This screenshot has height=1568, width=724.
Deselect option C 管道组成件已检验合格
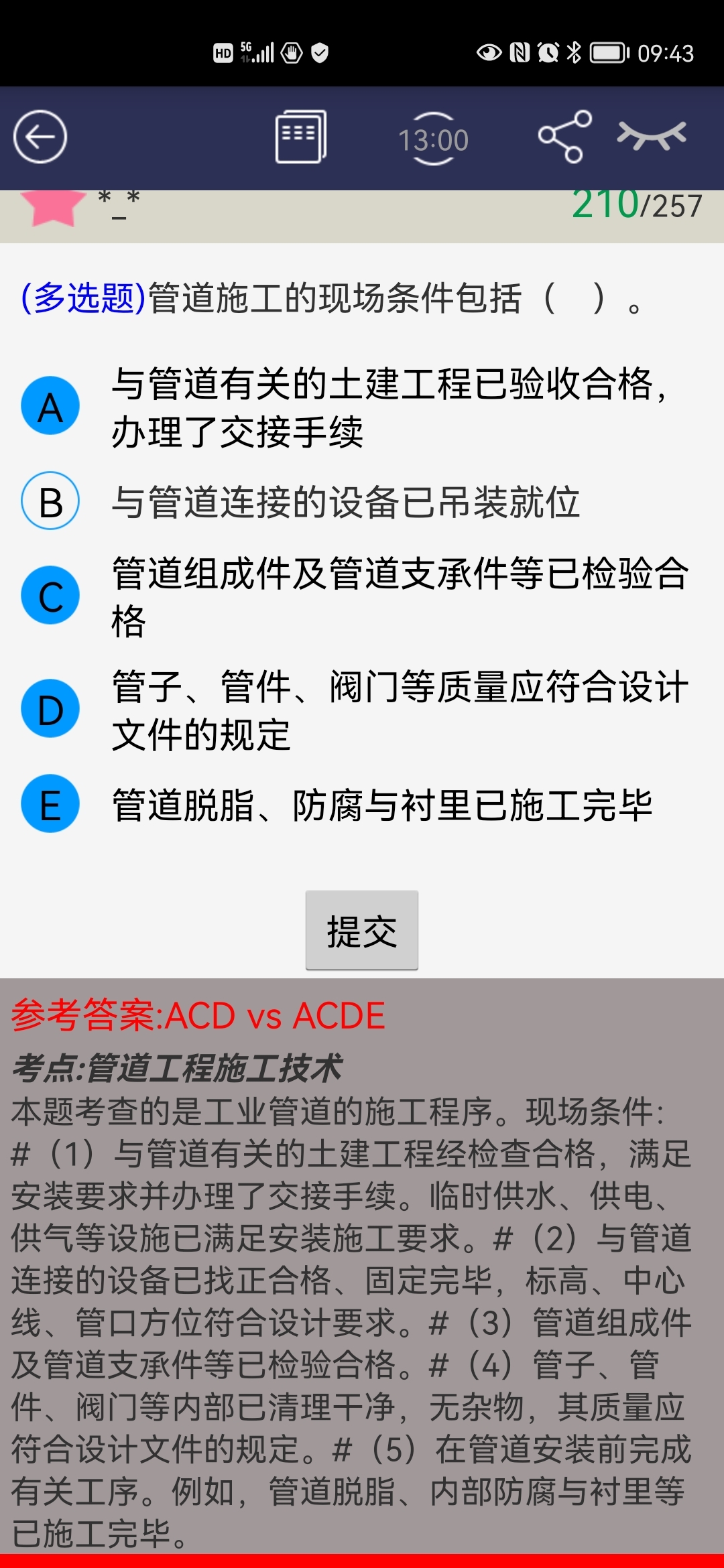click(50, 596)
